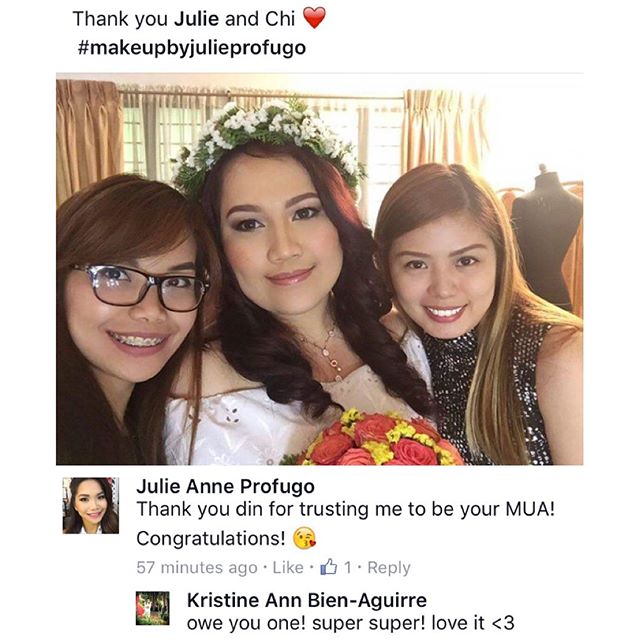View the selfie photo in full size

(319, 270)
